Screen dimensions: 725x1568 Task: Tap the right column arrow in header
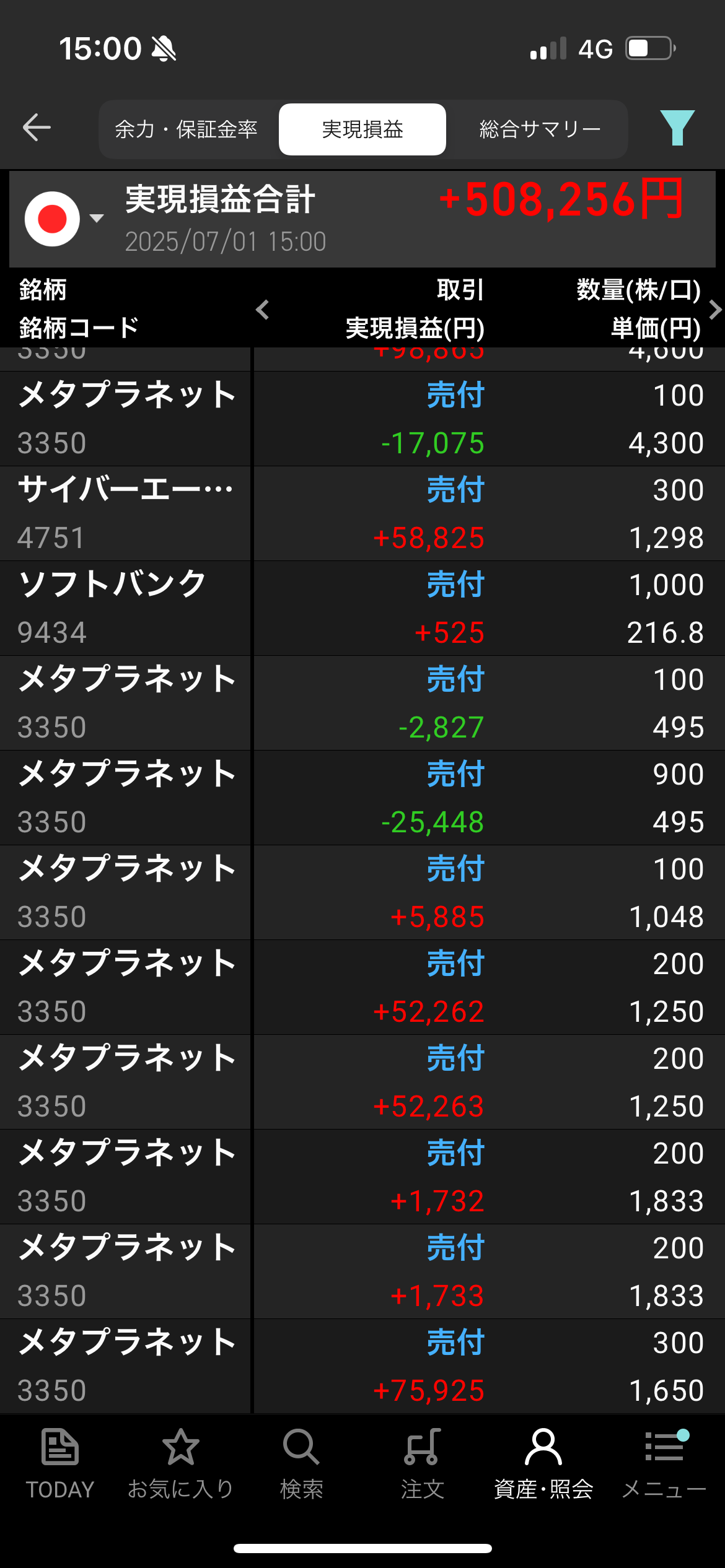click(x=715, y=310)
